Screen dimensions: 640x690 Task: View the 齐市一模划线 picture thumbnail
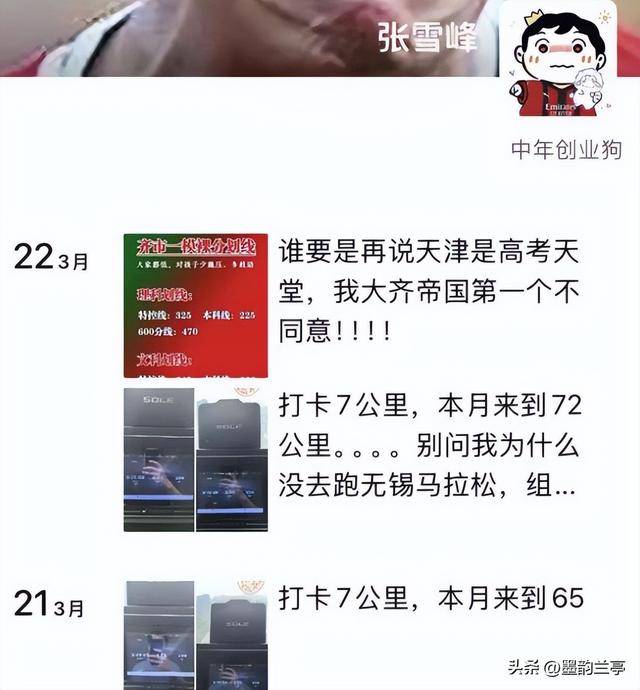tap(196, 305)
